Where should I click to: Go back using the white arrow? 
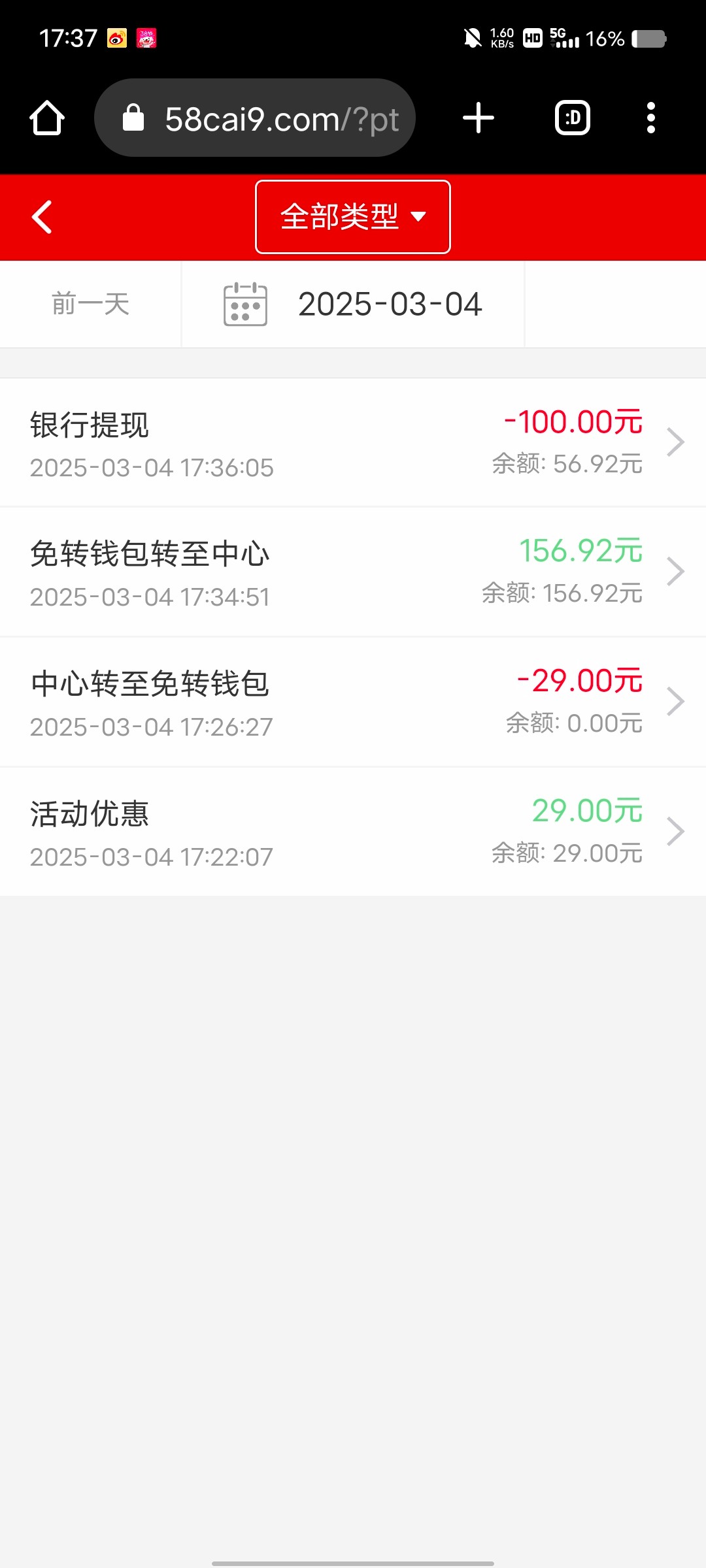click(42, 217)
